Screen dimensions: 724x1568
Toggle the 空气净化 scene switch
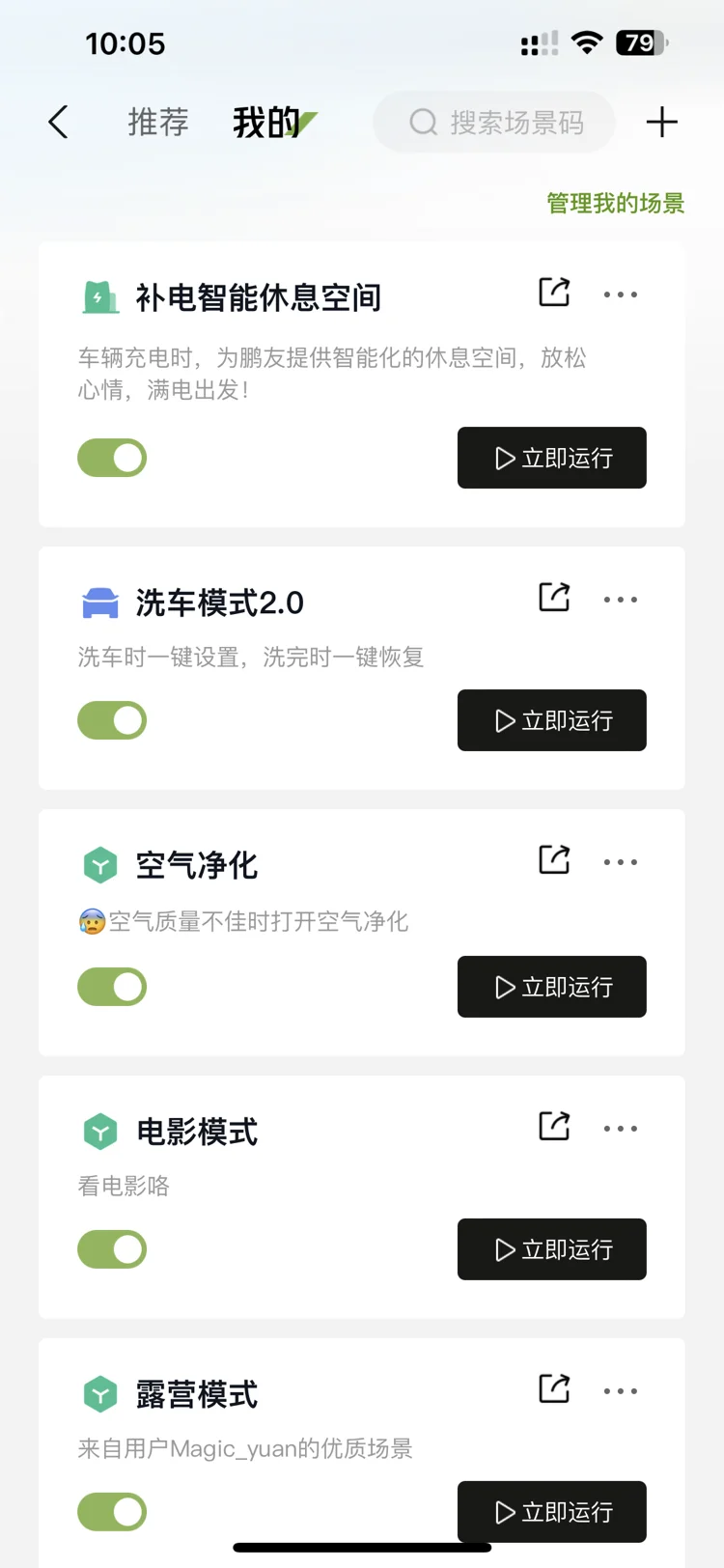(x=112, y=987)
